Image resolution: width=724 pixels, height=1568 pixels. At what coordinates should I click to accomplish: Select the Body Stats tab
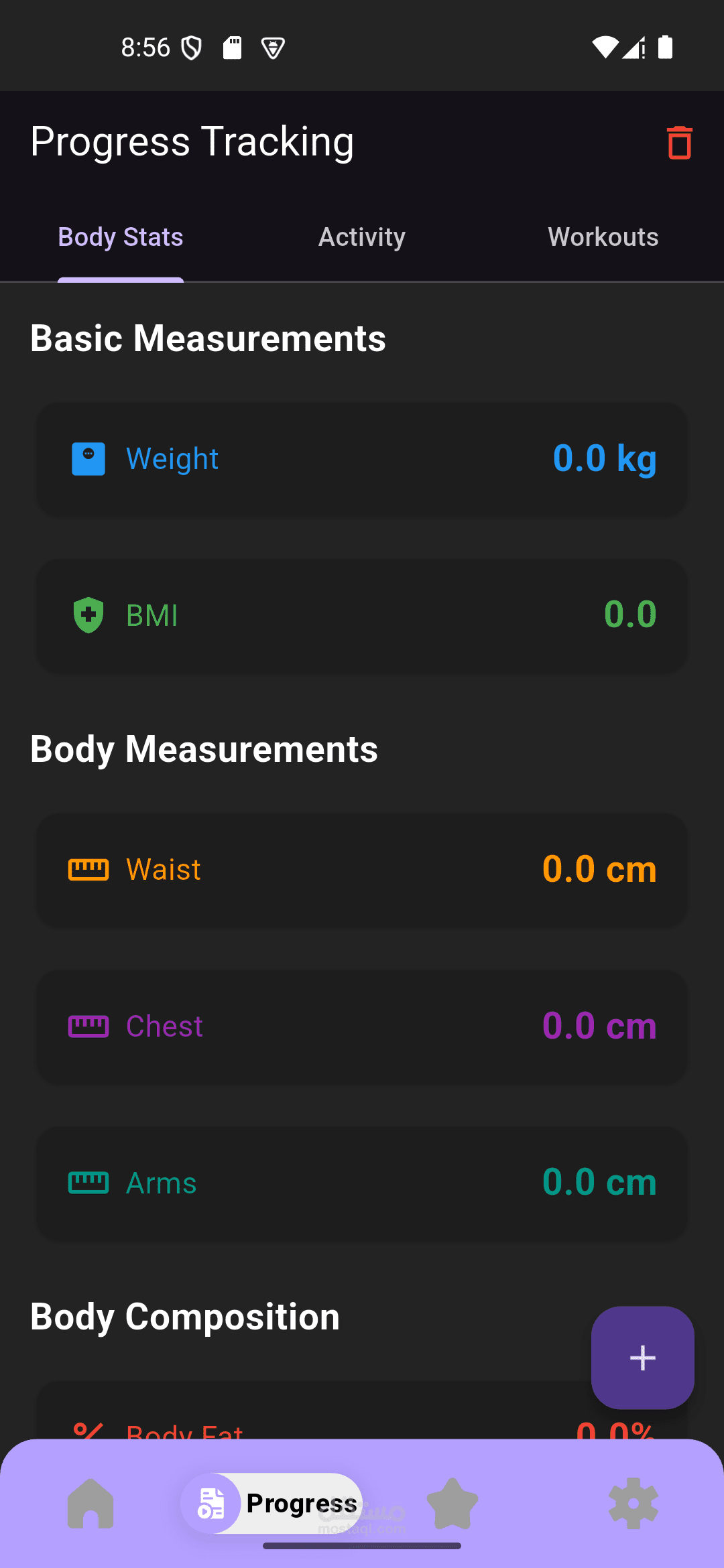point(121,237)
